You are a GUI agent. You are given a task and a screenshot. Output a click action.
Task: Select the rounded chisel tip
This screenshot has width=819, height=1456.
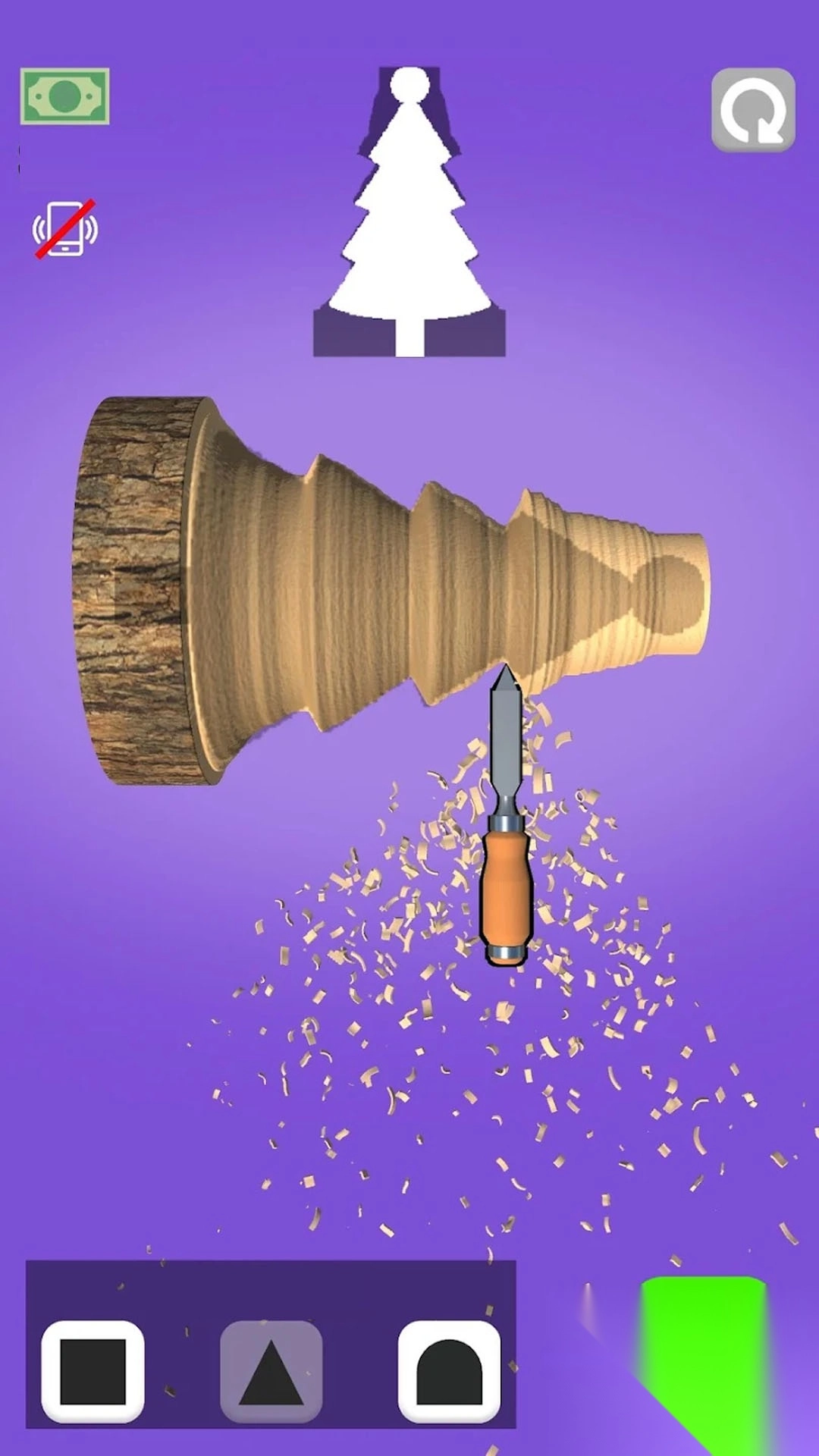pos(449,1371)
